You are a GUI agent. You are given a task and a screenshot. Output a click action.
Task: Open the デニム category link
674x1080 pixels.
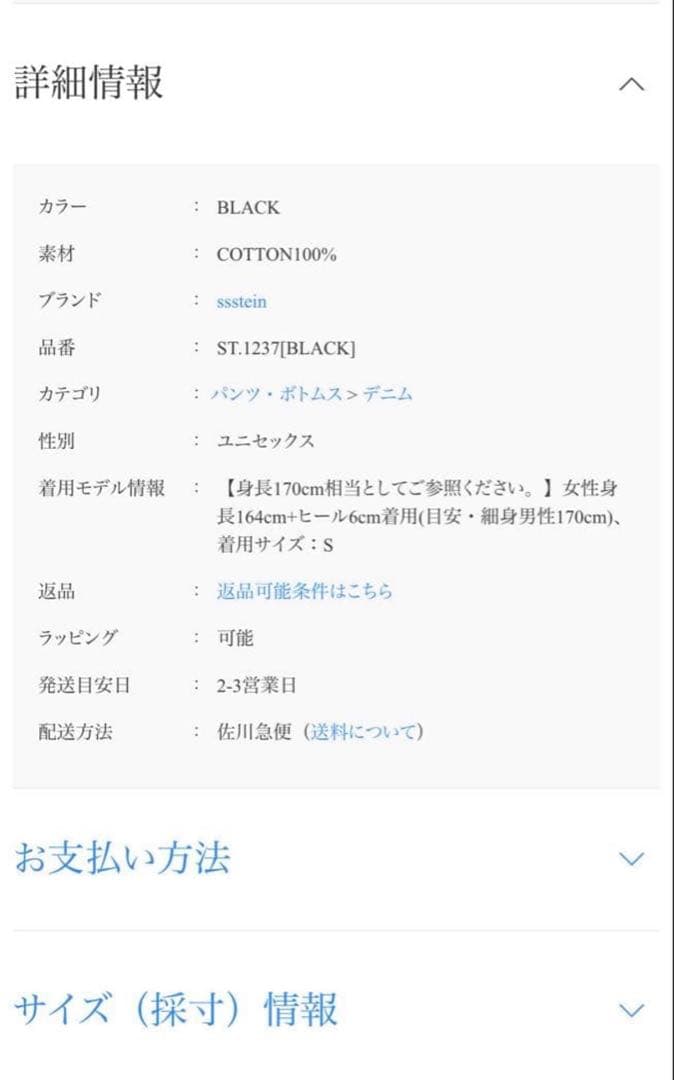(387, 394)
